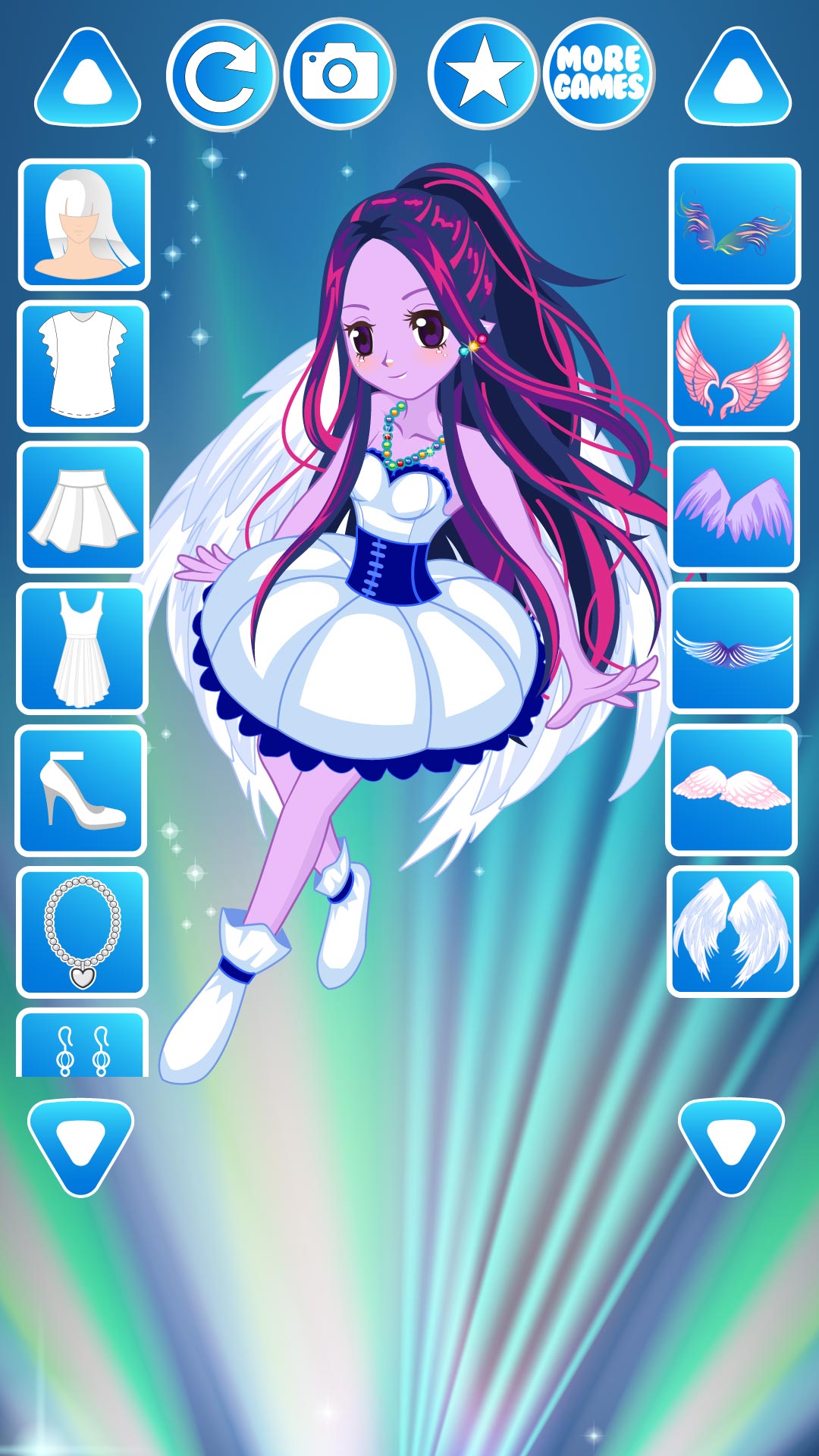Pick the high heel shoes category
This screenshot has height=1456, width=819.
81,790
